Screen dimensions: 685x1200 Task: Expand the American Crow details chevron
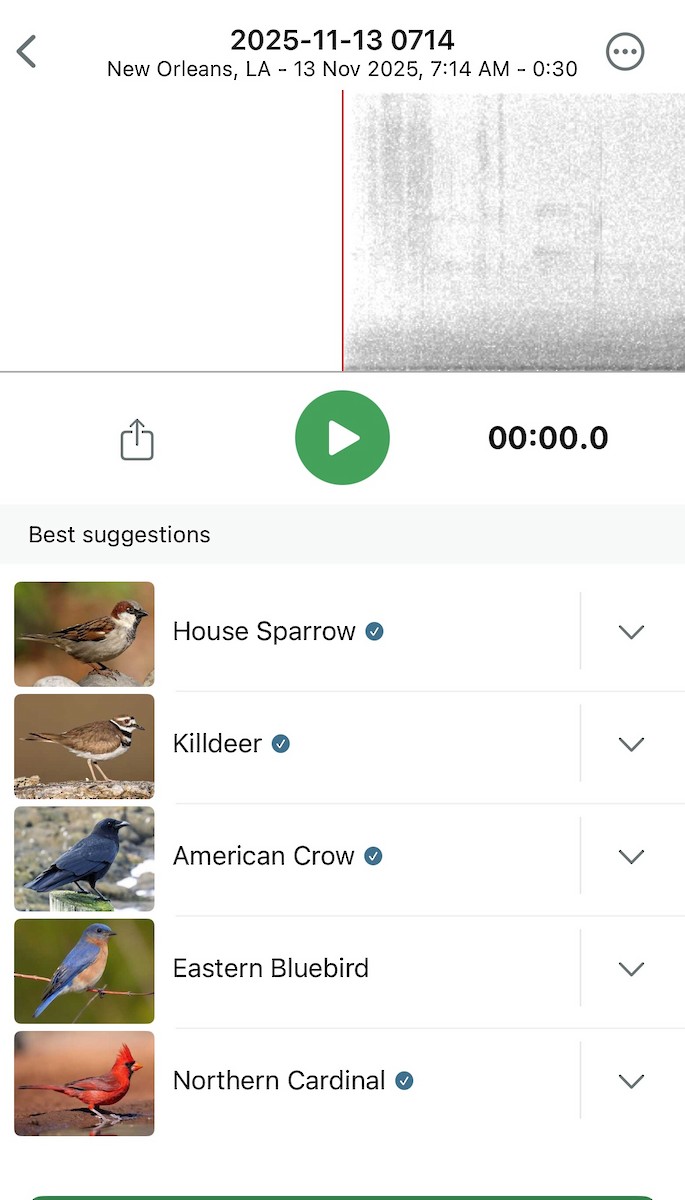tap(631, 856)
